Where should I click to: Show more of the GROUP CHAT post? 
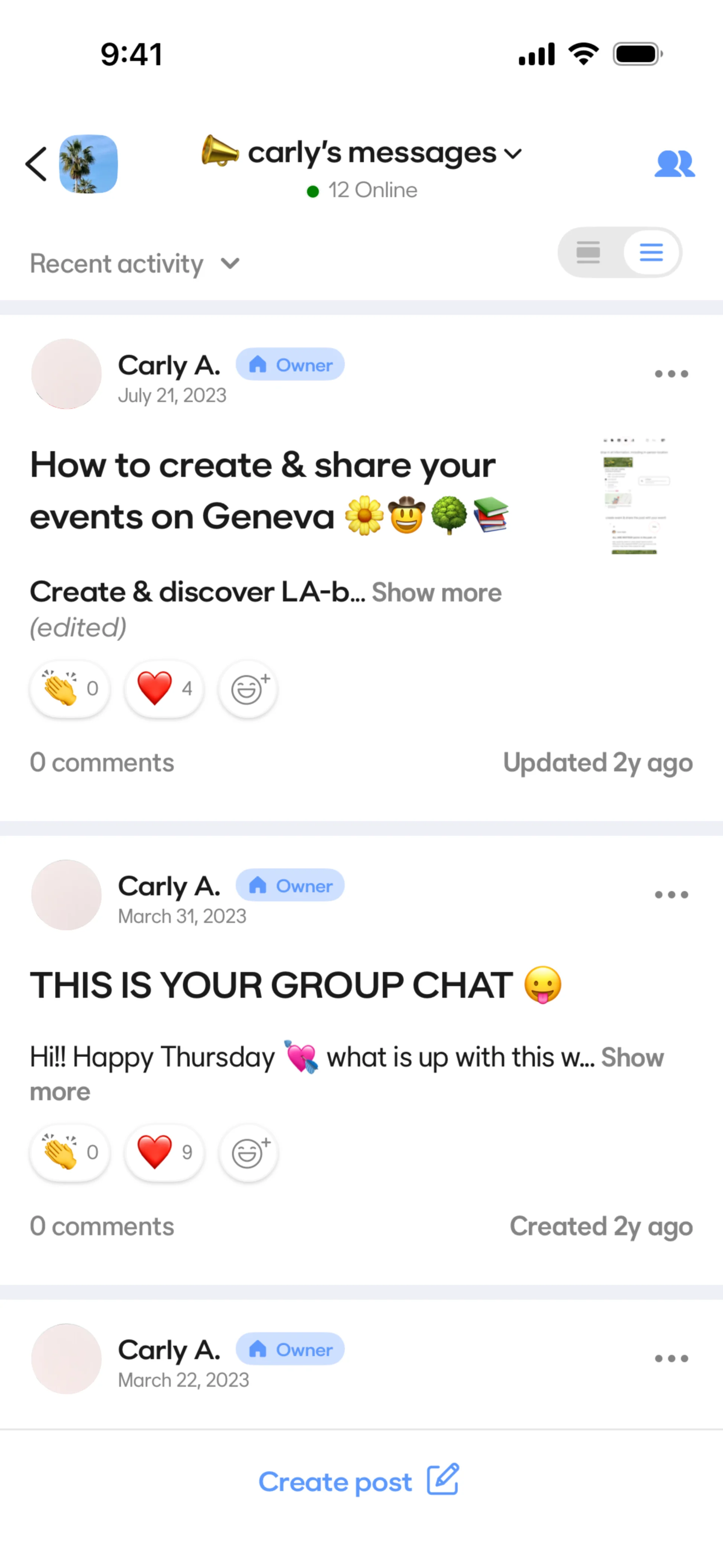tap(632, 1058)
